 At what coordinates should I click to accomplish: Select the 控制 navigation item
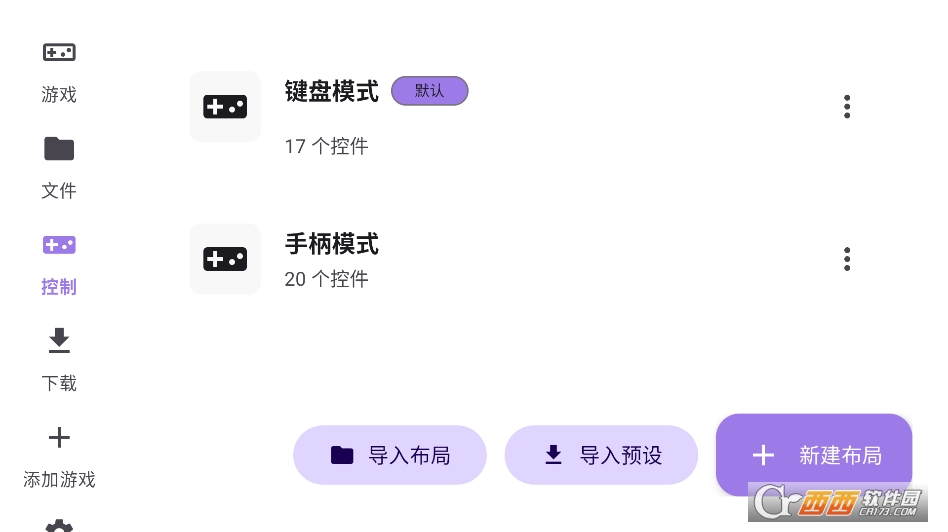click(59, 262)
